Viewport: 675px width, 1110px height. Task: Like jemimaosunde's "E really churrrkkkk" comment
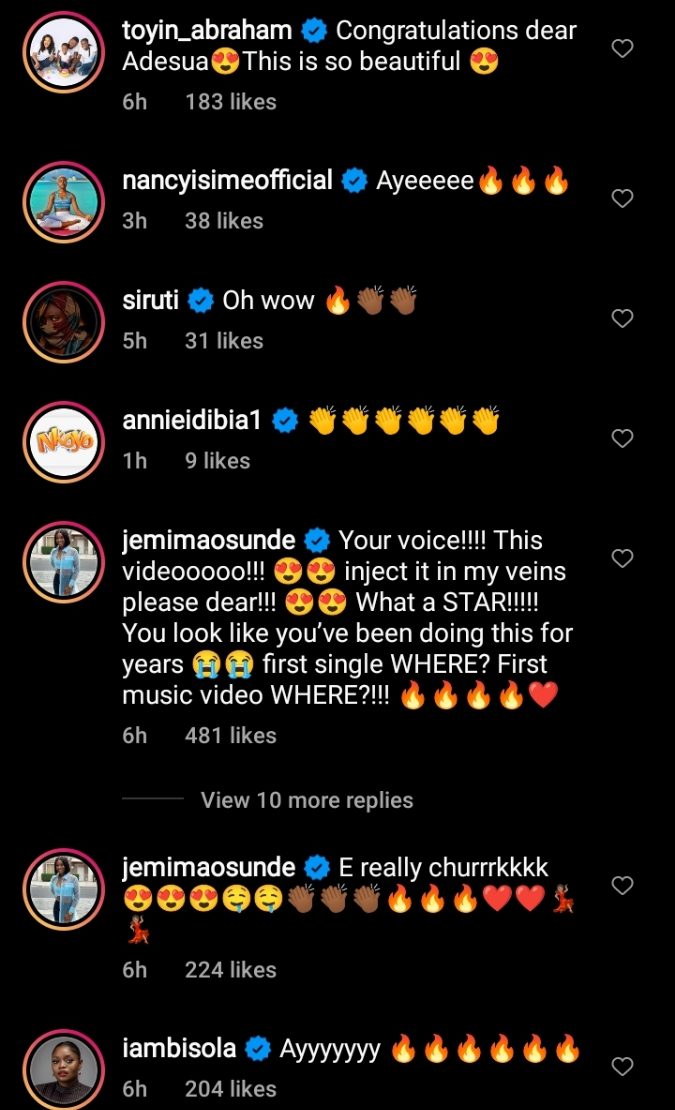(622, 885)
